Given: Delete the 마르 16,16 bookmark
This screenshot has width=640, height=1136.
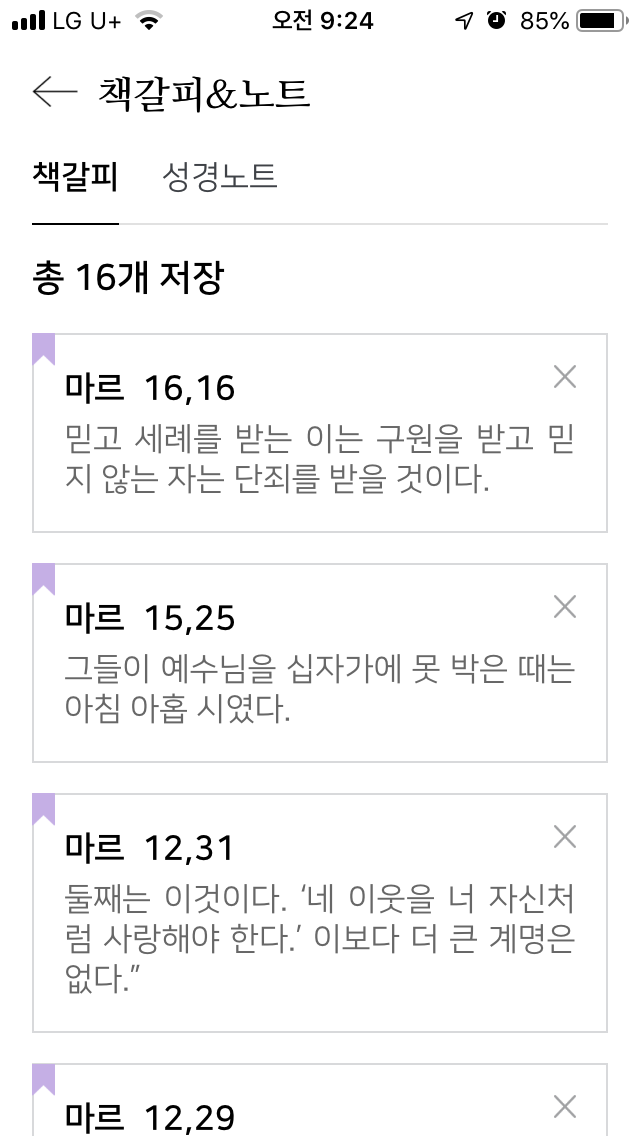Looking at the screenshot, I should (x=565, y=377).
